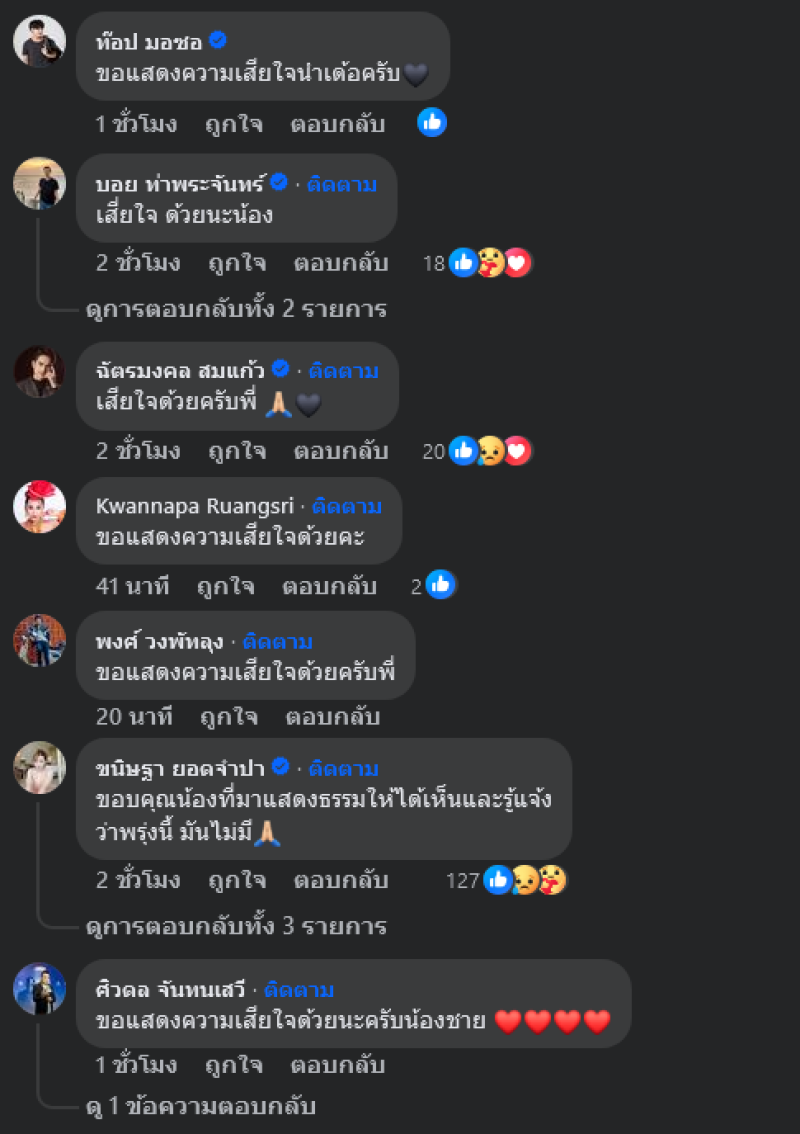The height and width of the screenshot is (1134, 800).
Task: Like พงศ์ วงพัทลุง's comment
Action: coord(228,716)
